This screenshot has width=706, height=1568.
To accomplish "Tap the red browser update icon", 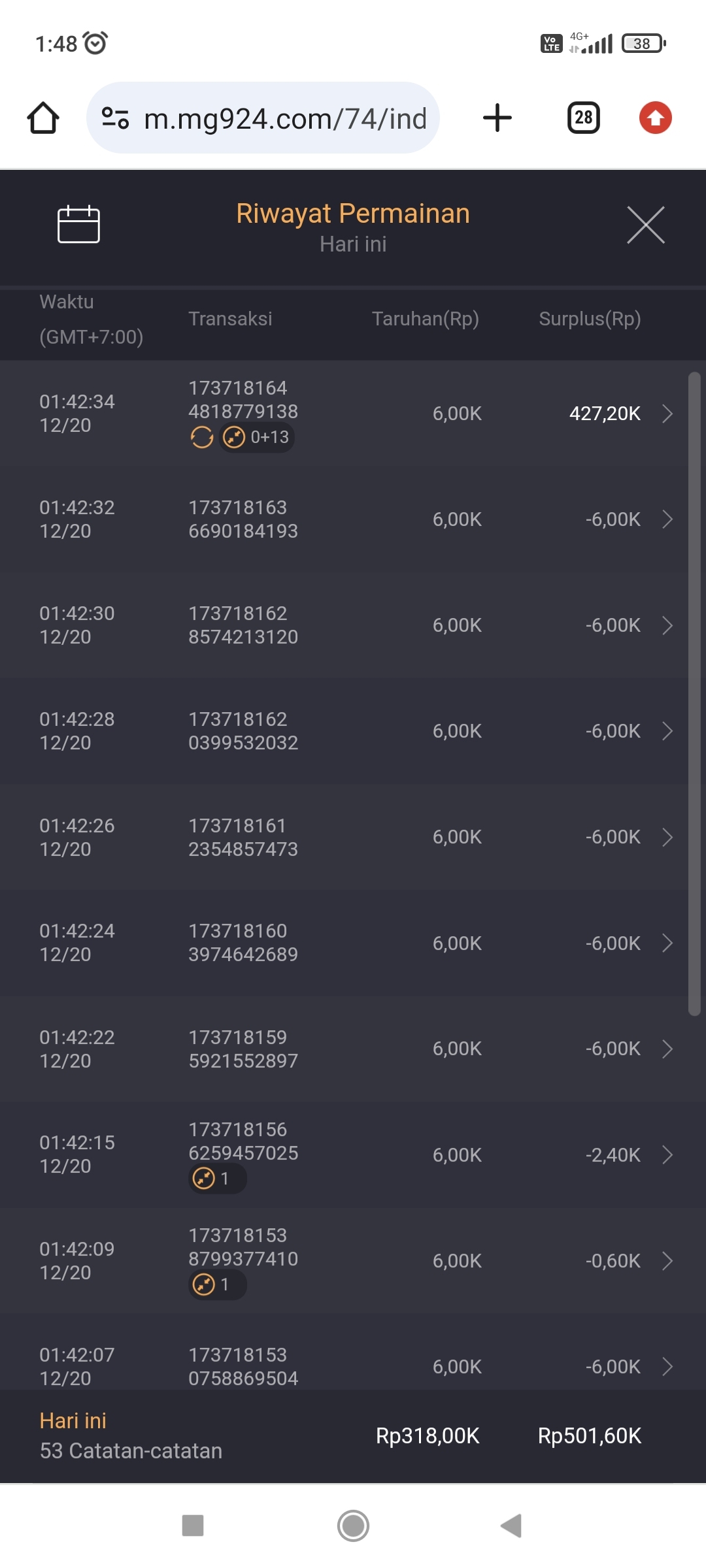I will pos(655,118).
